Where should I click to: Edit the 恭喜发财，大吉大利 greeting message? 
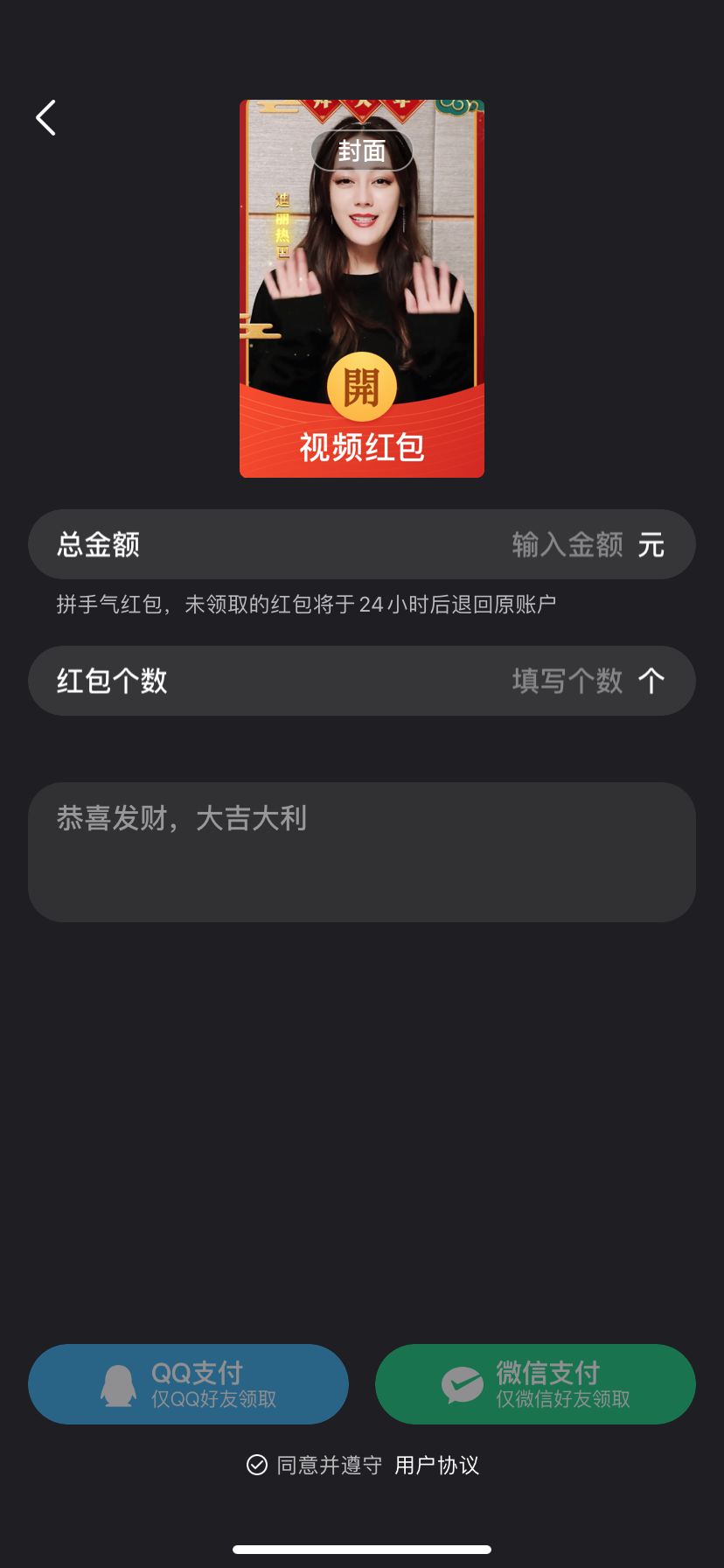[x=362, y=852]
